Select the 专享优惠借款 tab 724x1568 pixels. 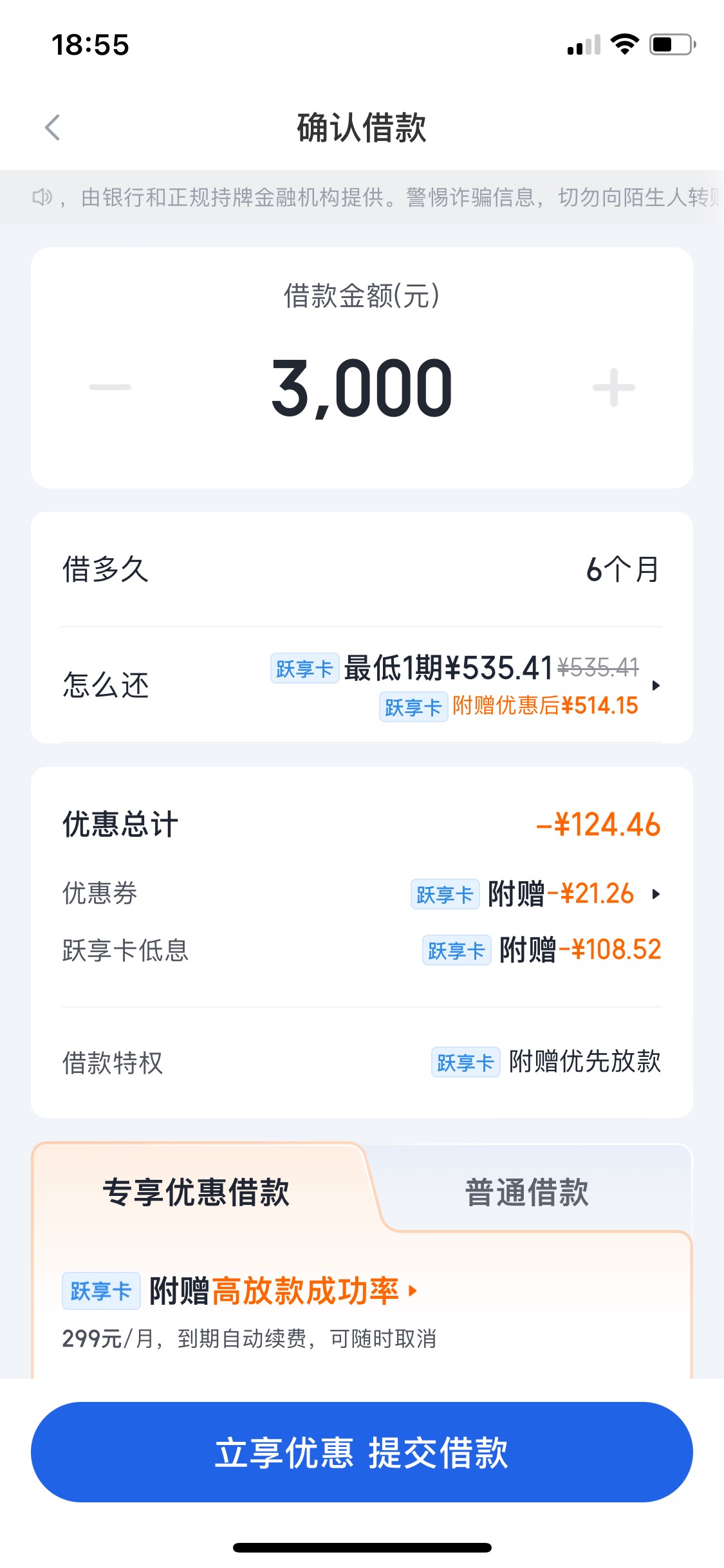pos(196,1192)
